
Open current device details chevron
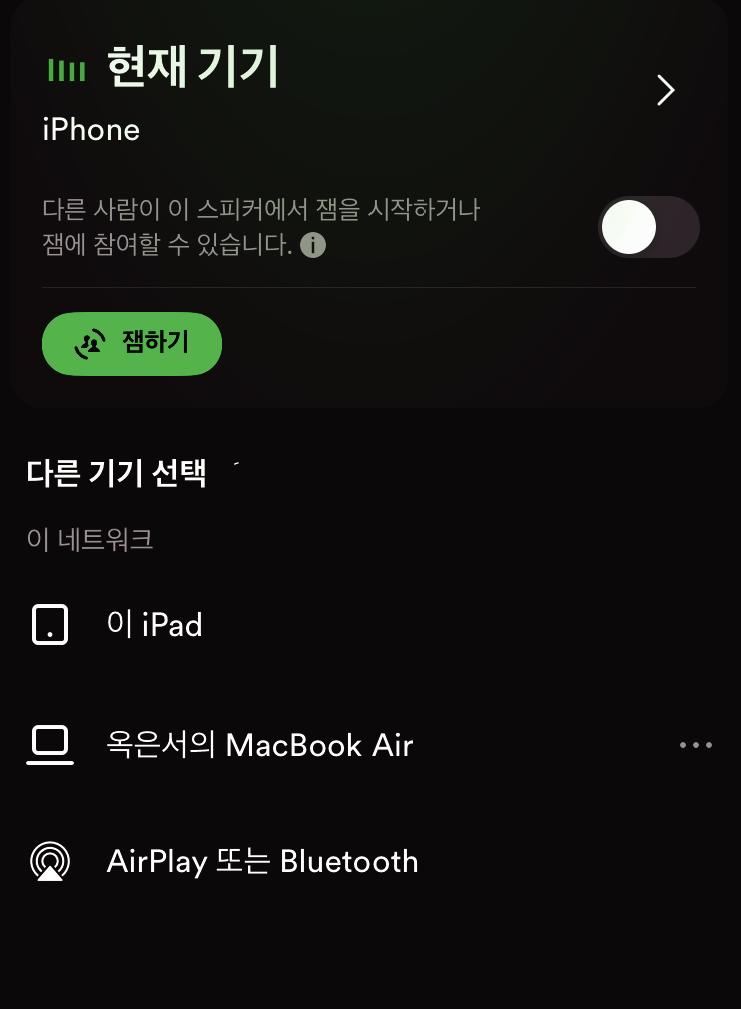click(665, 91)
